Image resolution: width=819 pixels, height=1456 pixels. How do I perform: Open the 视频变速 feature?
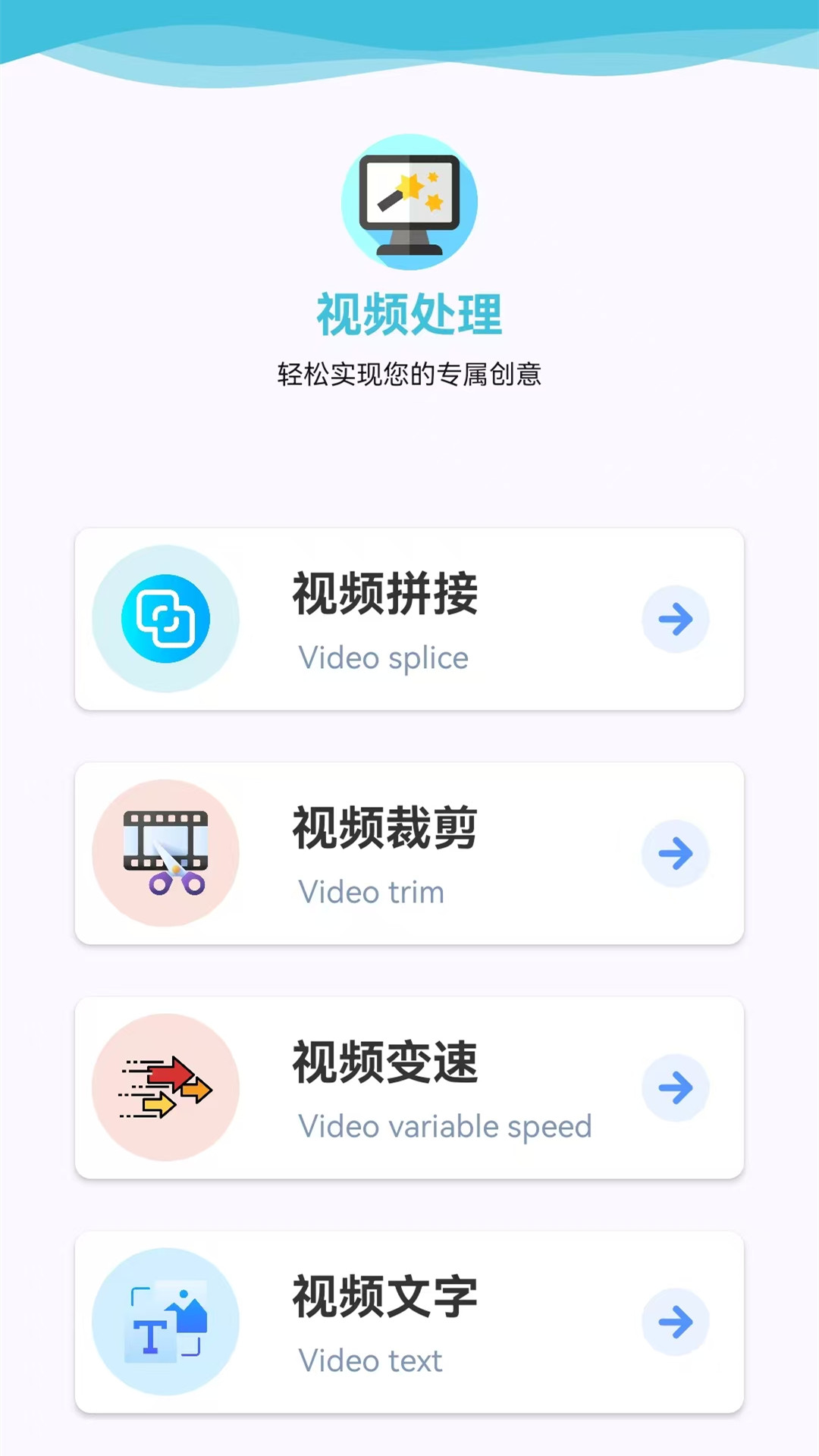pyautogui.click(x=409, y=1087)
